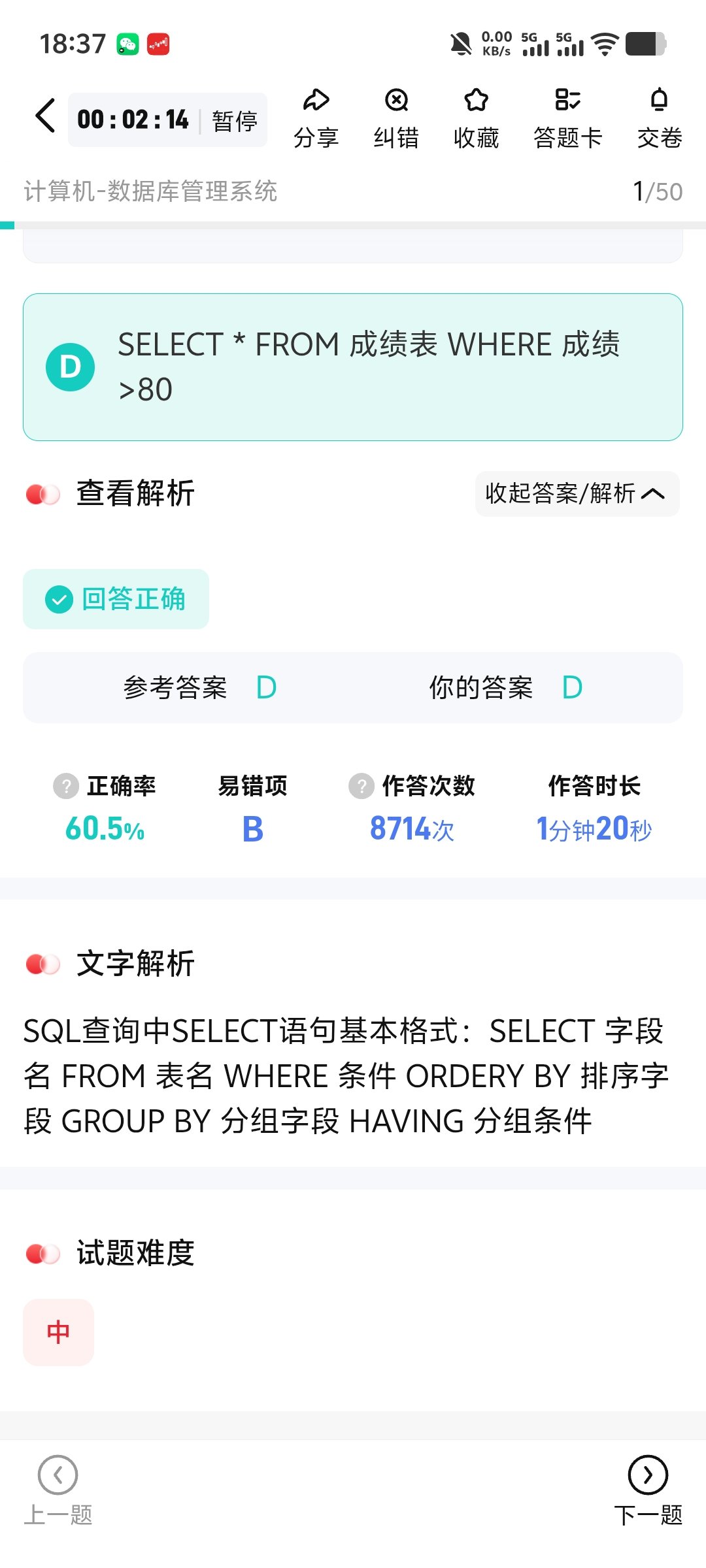Collapse the 收起答案/解析 section

point(577,494)
